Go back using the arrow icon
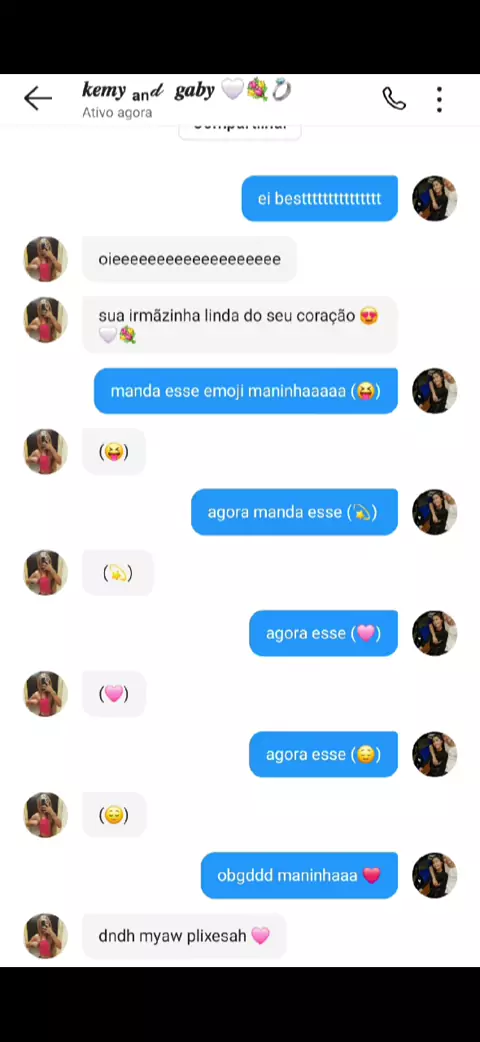The height and width of the screenshot is (1042, 480). (x=38, y=98)
